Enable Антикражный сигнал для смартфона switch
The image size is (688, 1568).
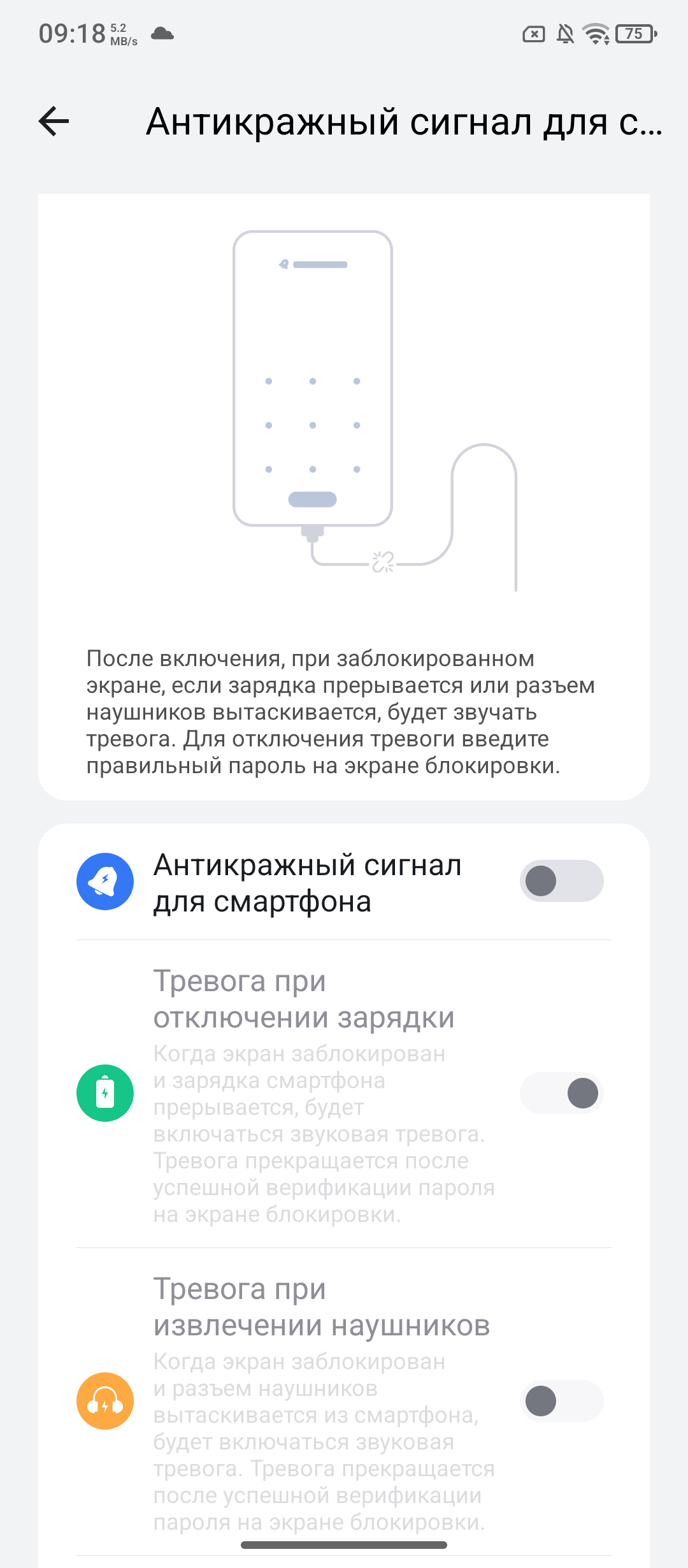(x=561, y=881)
